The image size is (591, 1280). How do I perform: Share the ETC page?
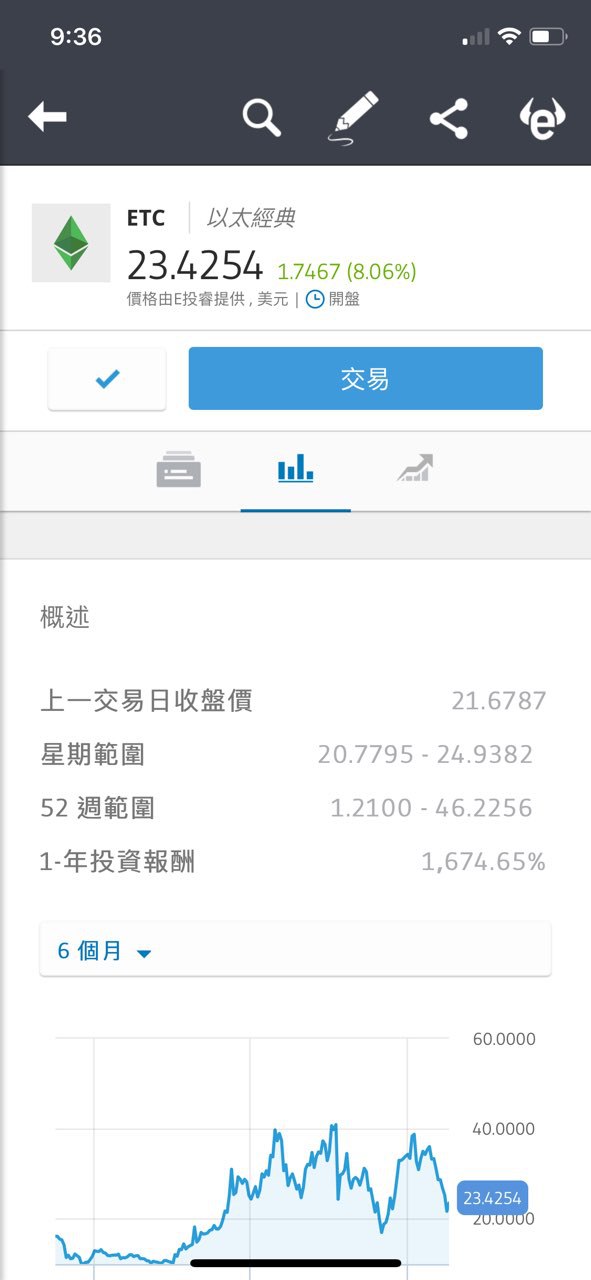tap(449, 119)
